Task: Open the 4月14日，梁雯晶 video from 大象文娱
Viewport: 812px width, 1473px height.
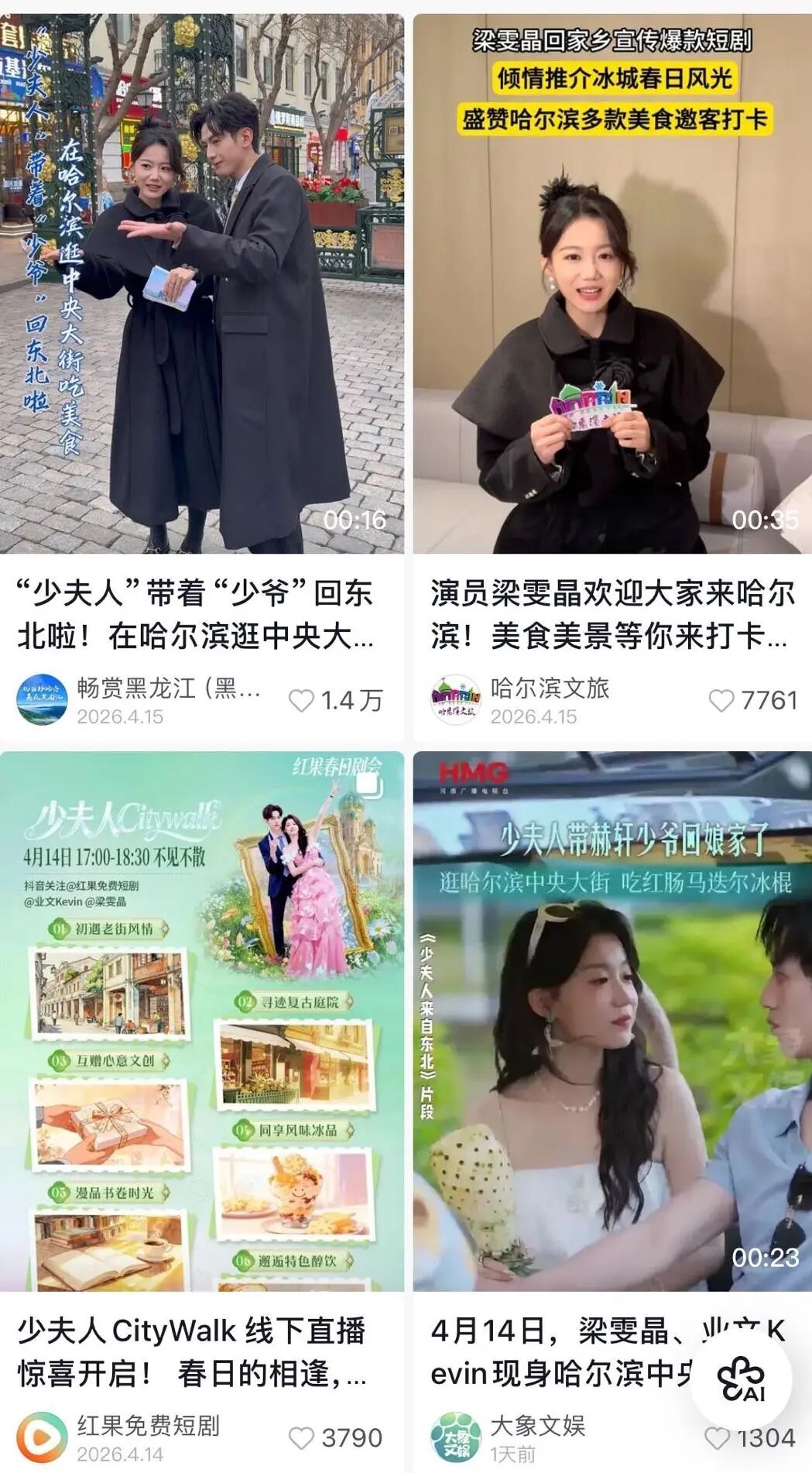Action: coord(612,1021)
